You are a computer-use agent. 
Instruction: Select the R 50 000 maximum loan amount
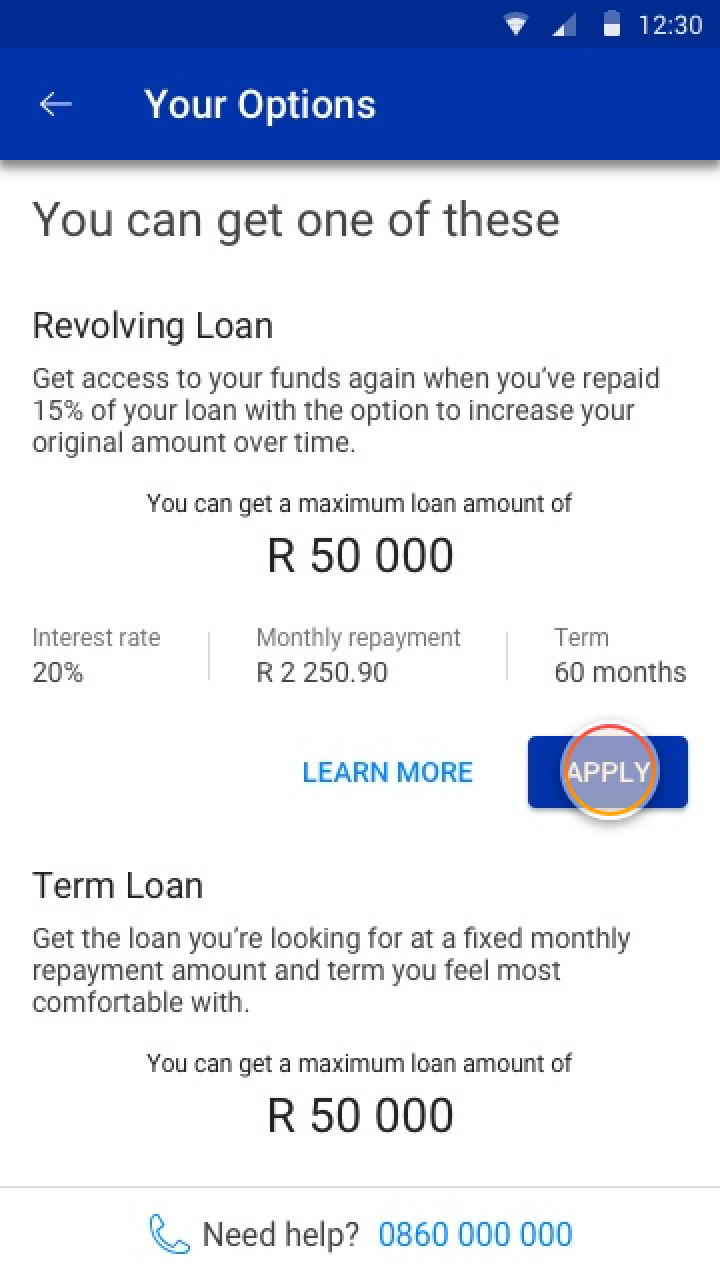click(x=360, y=555)
